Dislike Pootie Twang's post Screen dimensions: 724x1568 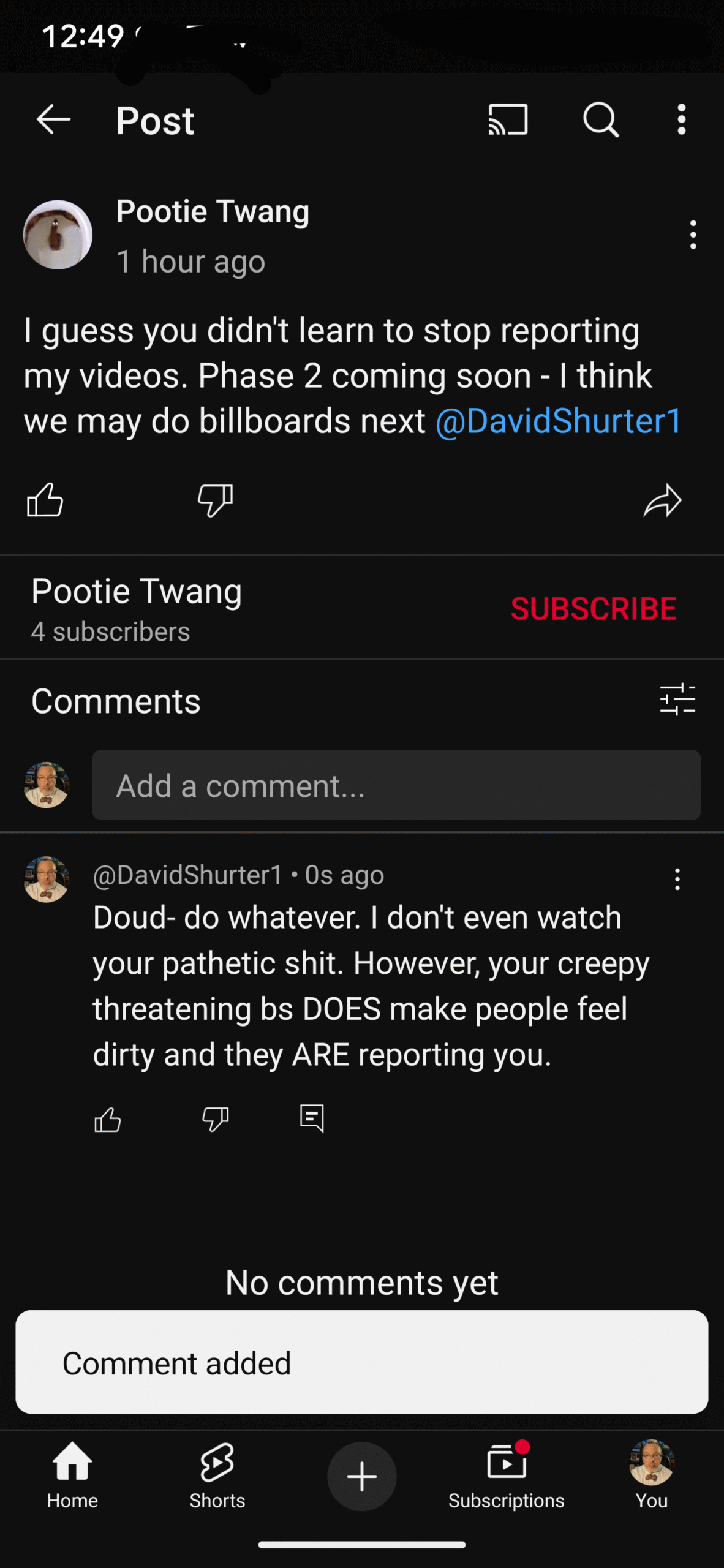coord(215,500)
